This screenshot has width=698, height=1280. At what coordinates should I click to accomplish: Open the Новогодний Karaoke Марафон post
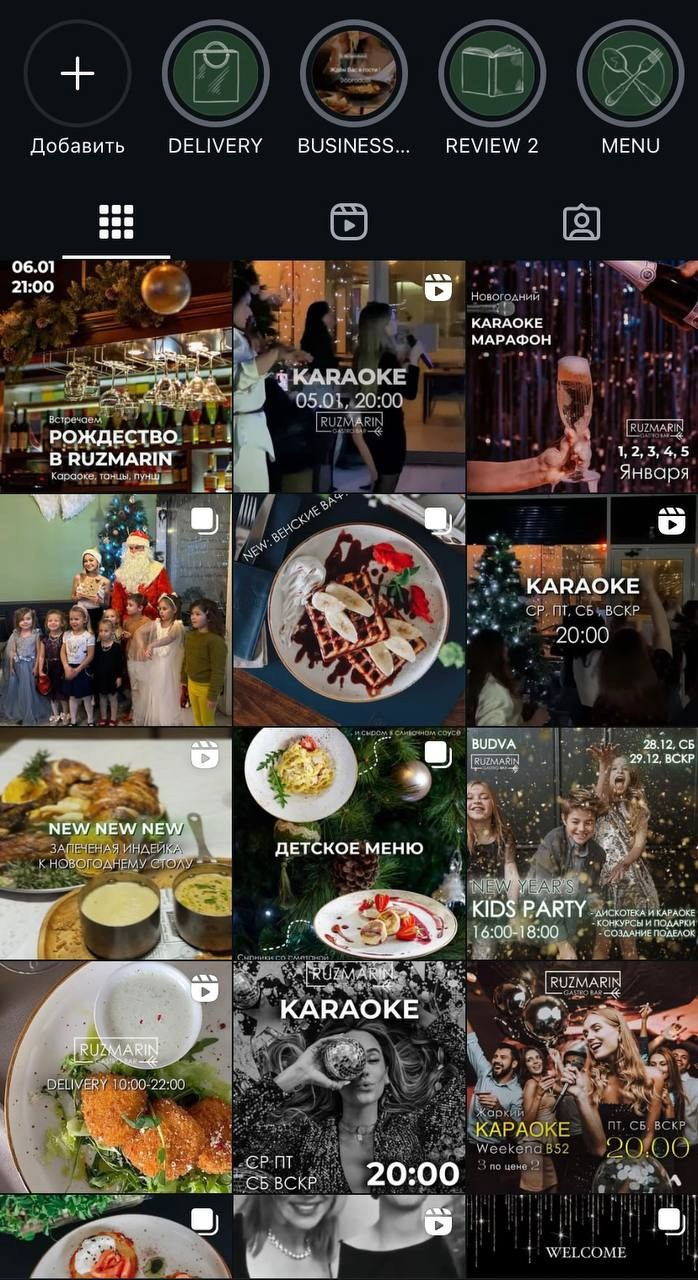coord(582,376)
